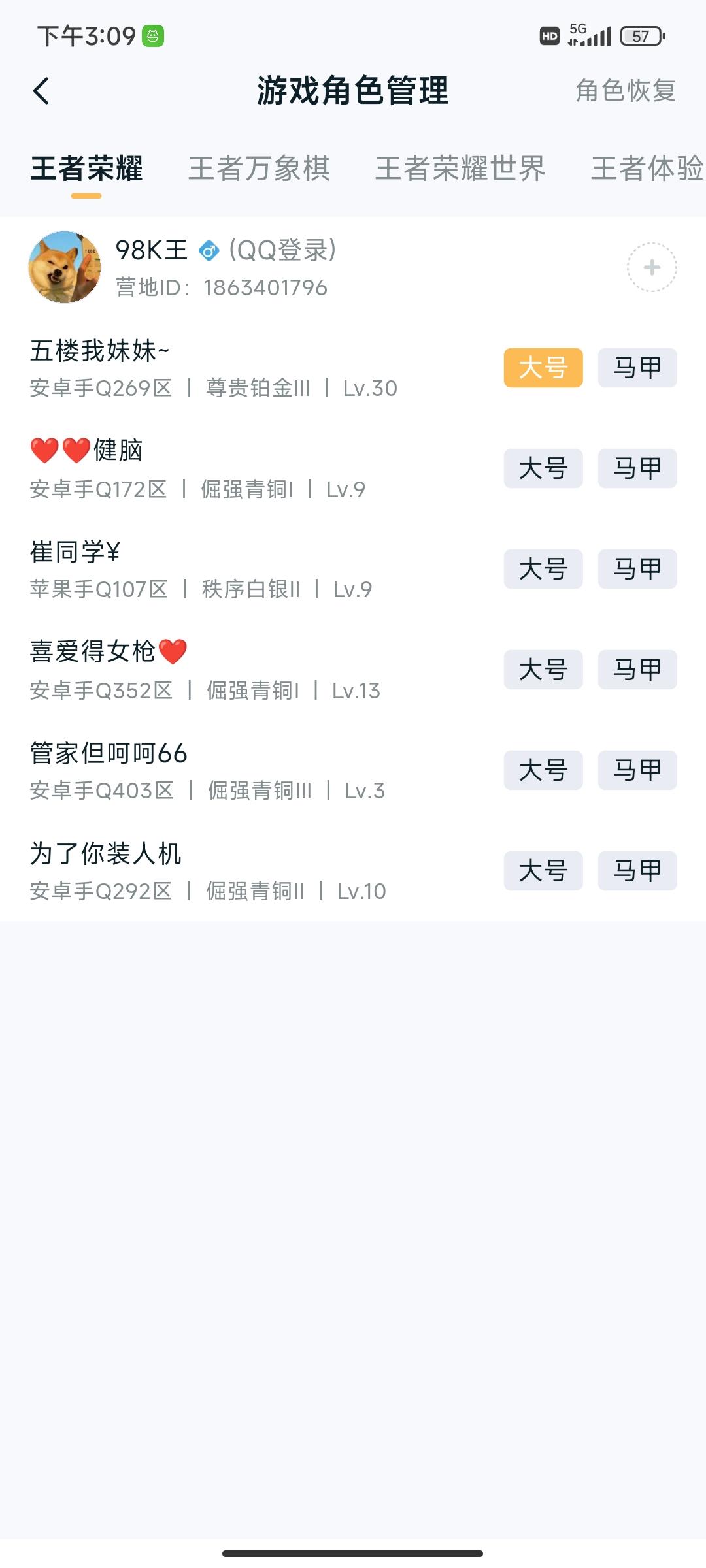Switch to the 王者万象棋 tab
The width and height of the screenshot is (706, 1568).
(259, 169)
